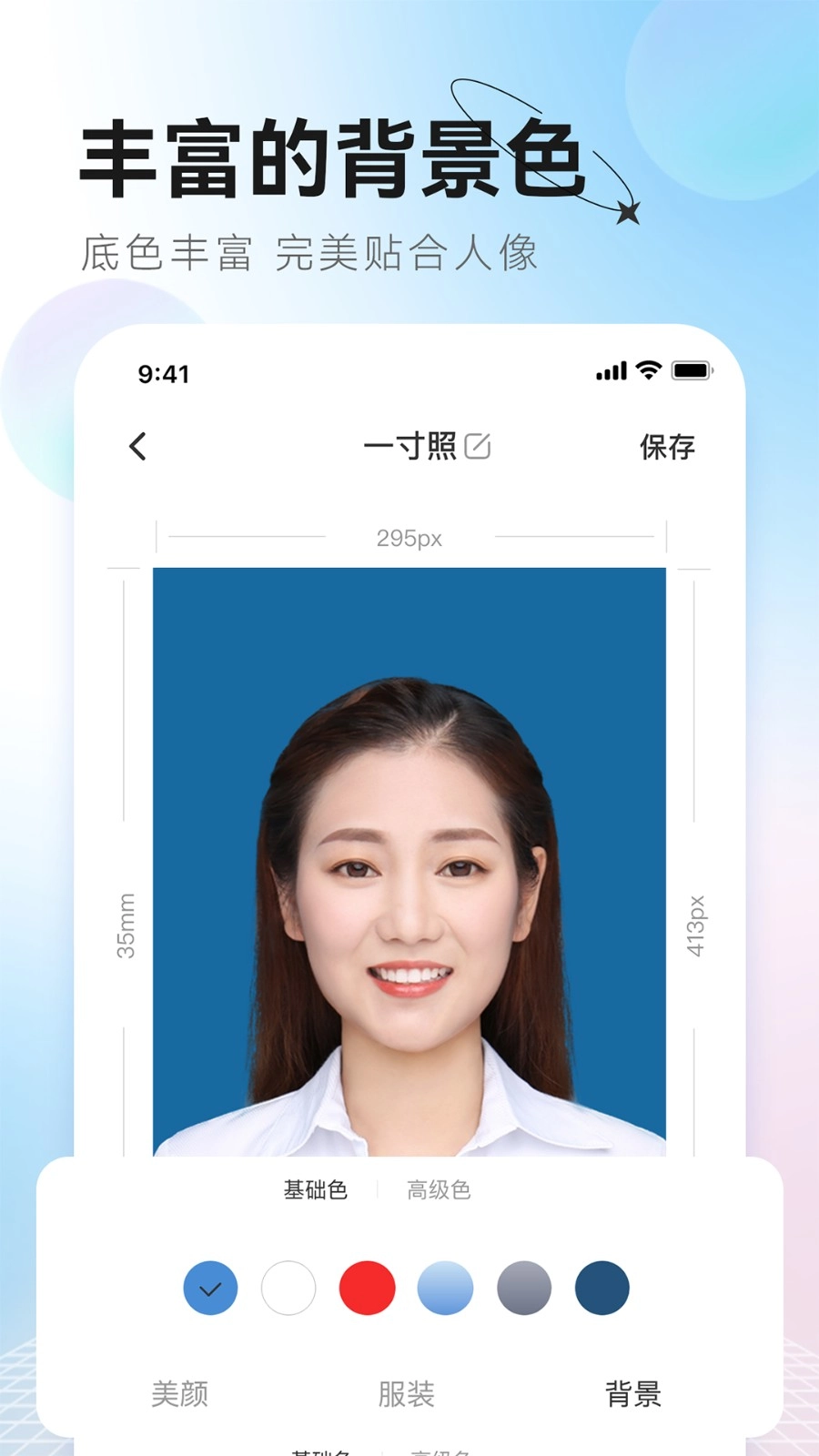Tap the back arrow to return
This screenshot has width=819, height=1456.
pos(137,447)
